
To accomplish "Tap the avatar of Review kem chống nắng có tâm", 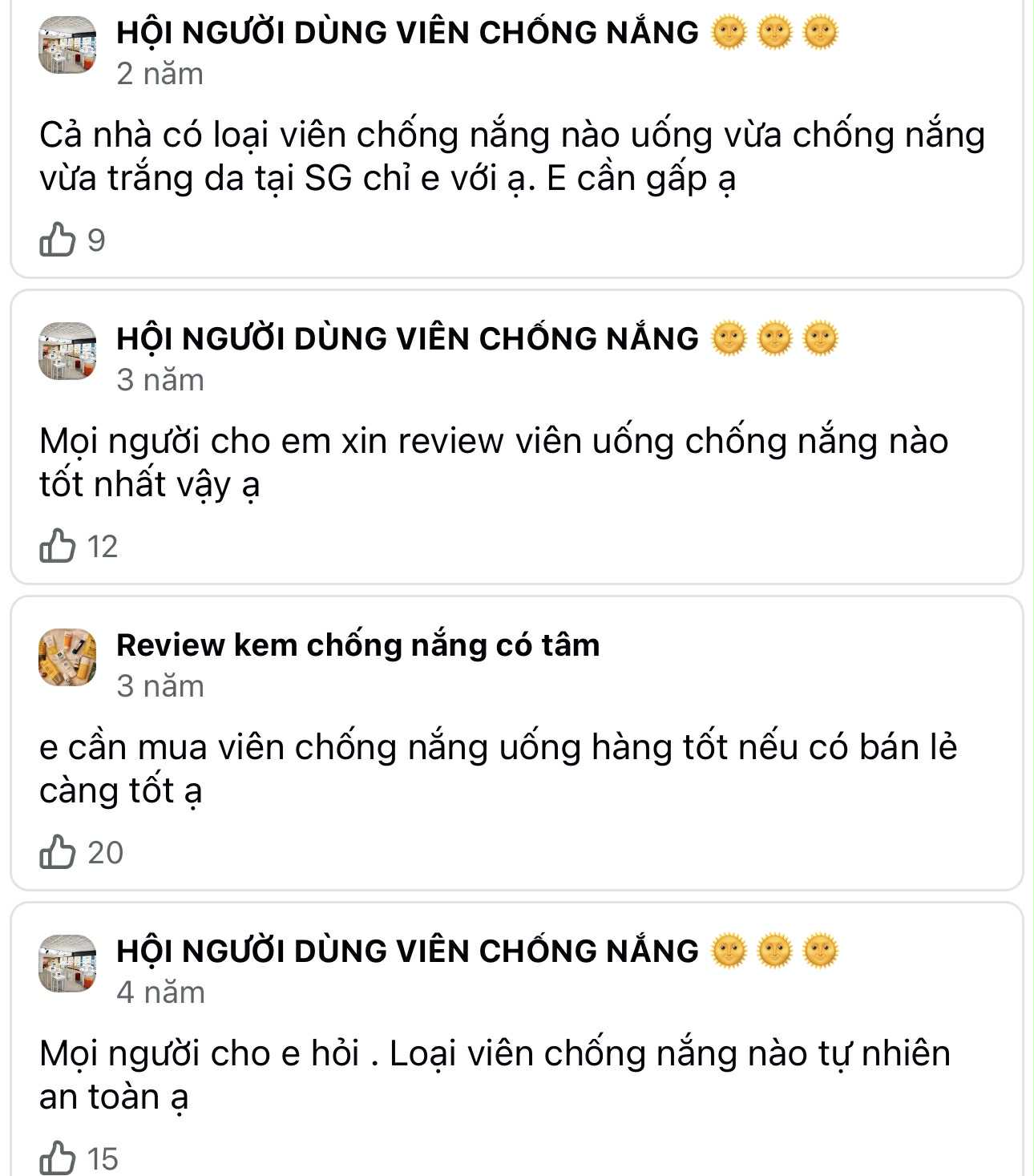I will (x=67, y=657).
